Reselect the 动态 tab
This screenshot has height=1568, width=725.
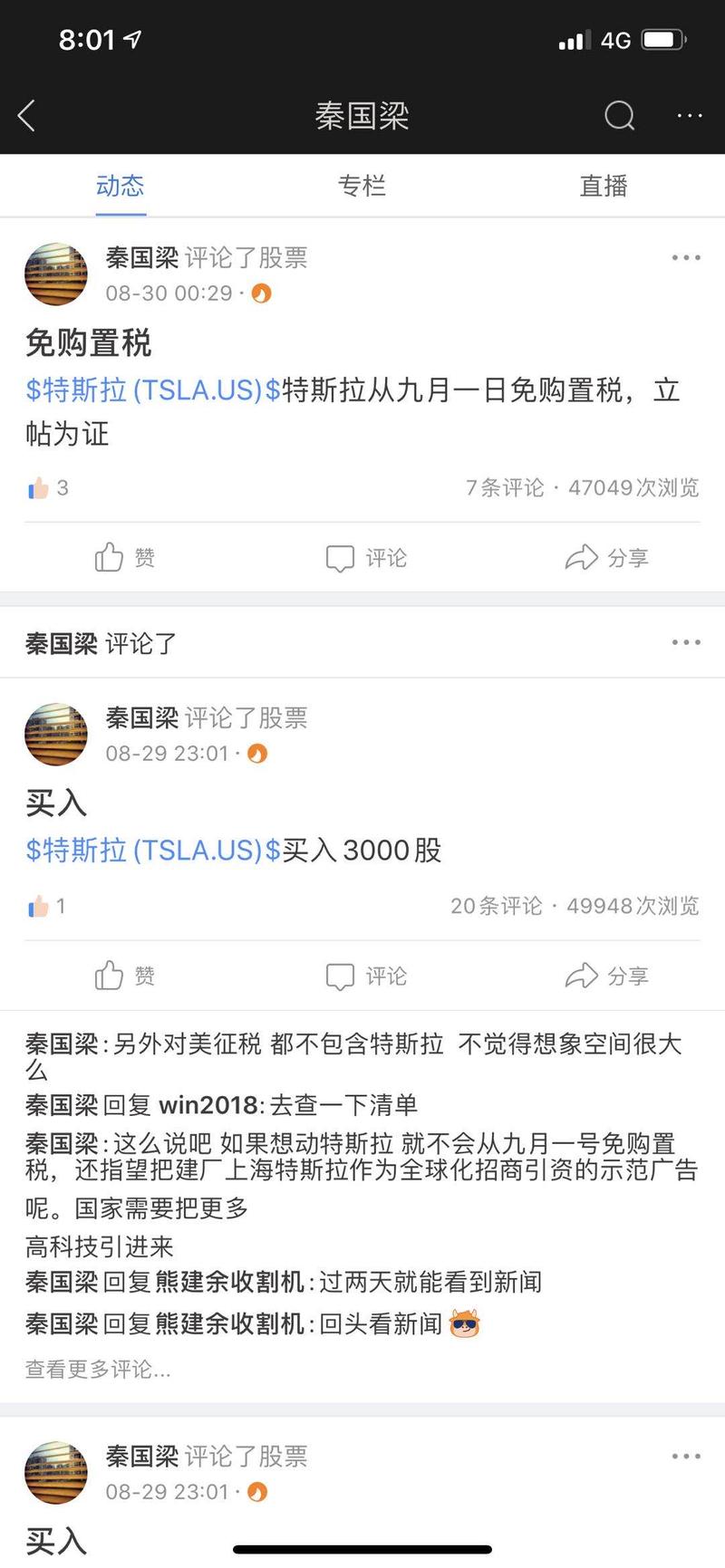(120, 186)
